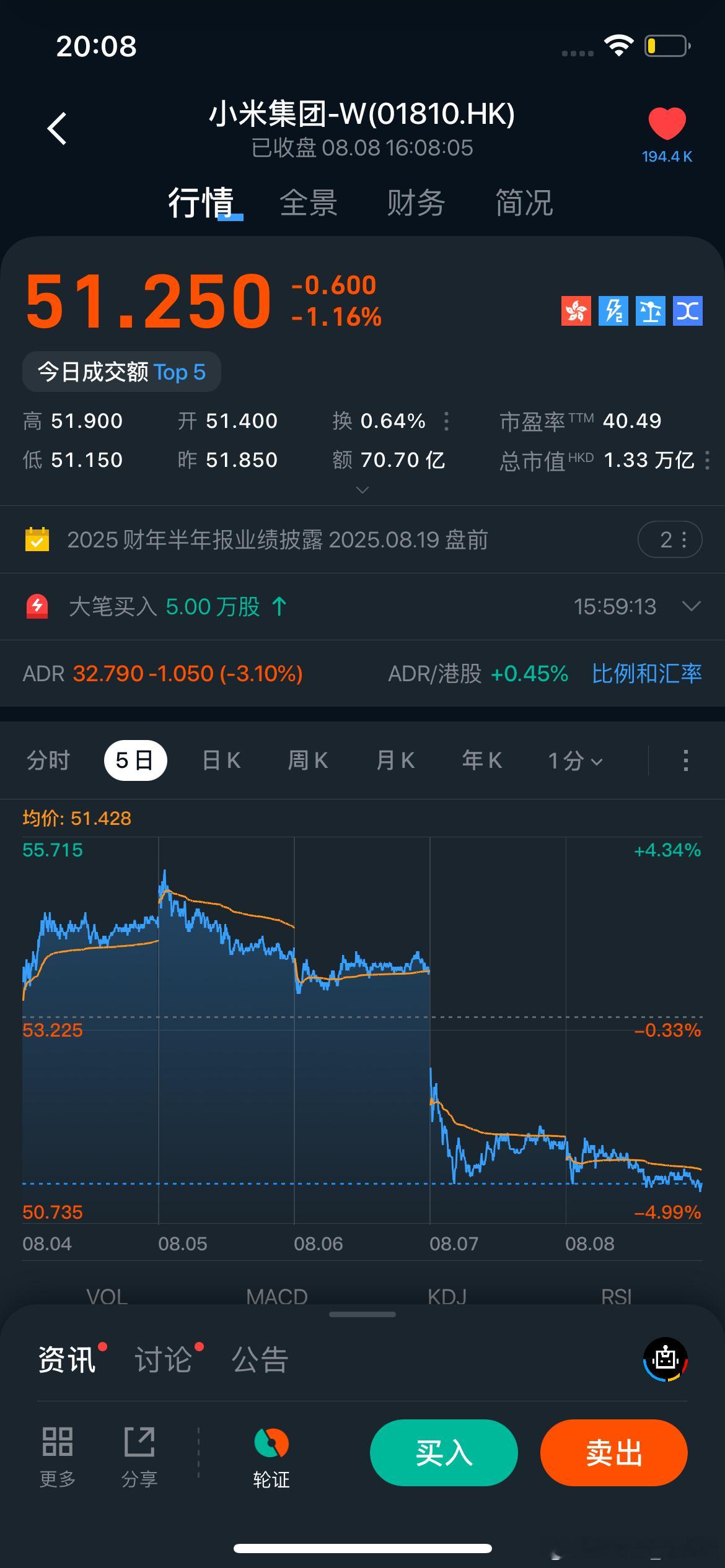The image size is (725, 1568).
Task: Open the 财务 tab
Action: [x=416, y=203]
